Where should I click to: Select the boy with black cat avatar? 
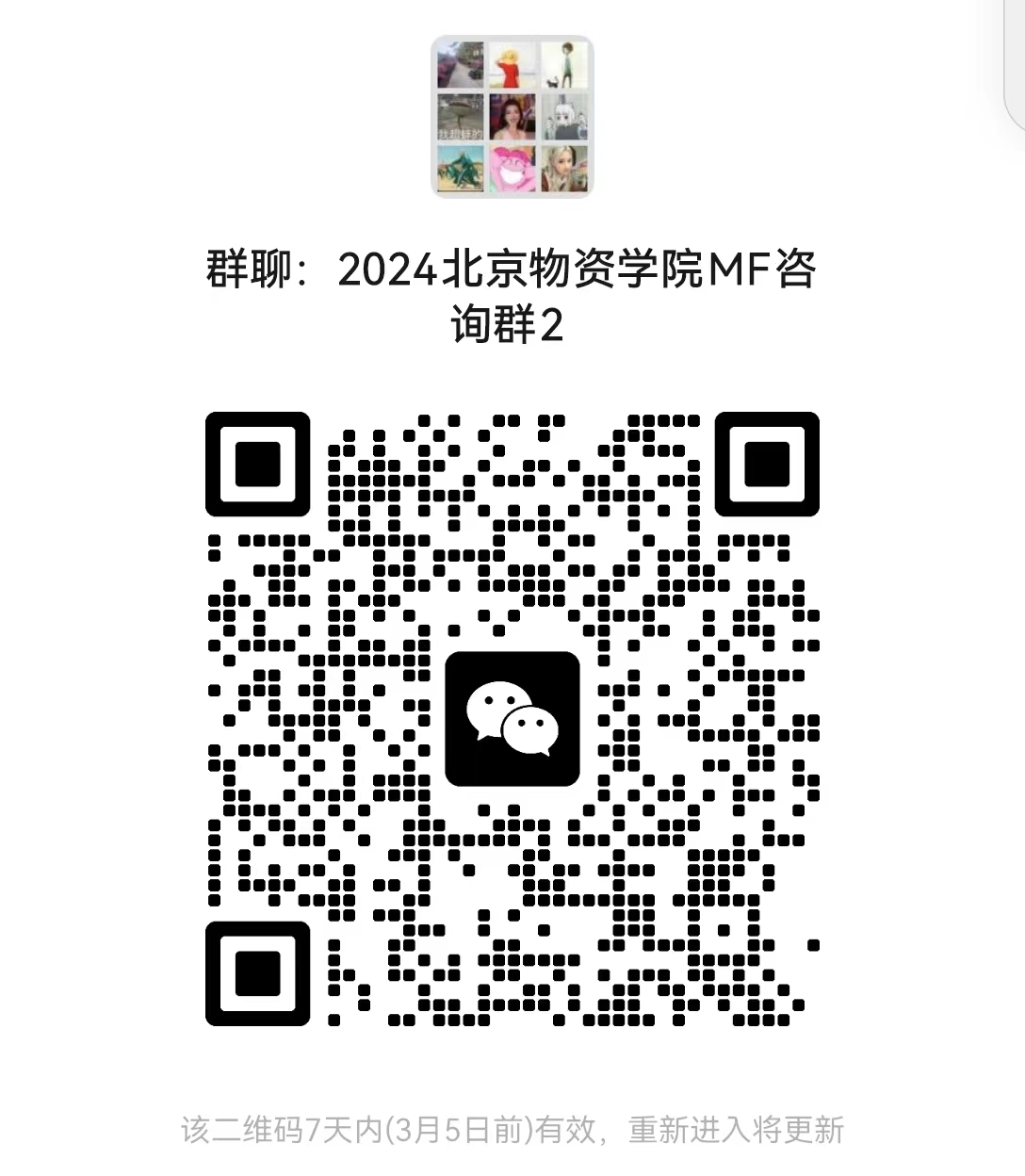[x=565, y=62]
